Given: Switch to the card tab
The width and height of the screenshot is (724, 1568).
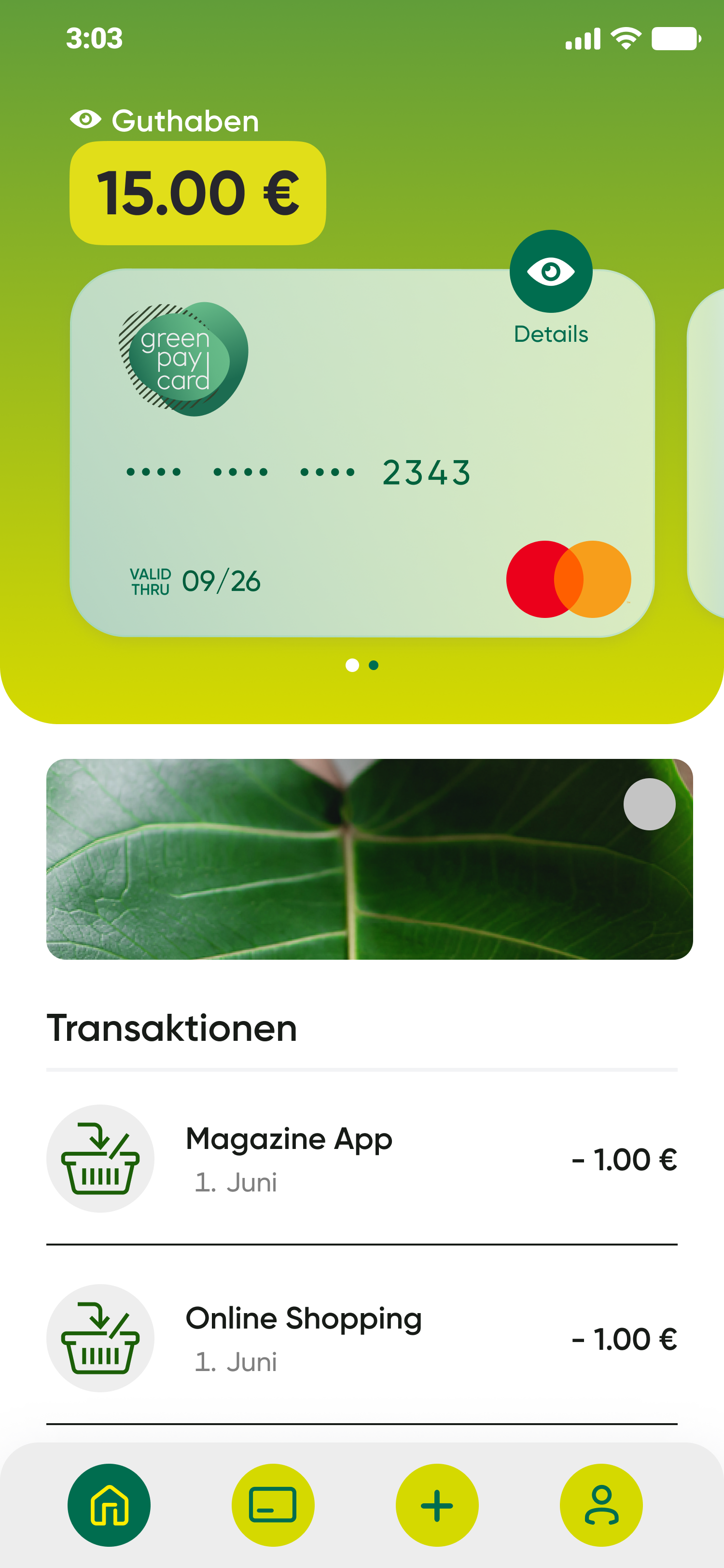Looking at the screenshot, I should (x=273, y=1505).
